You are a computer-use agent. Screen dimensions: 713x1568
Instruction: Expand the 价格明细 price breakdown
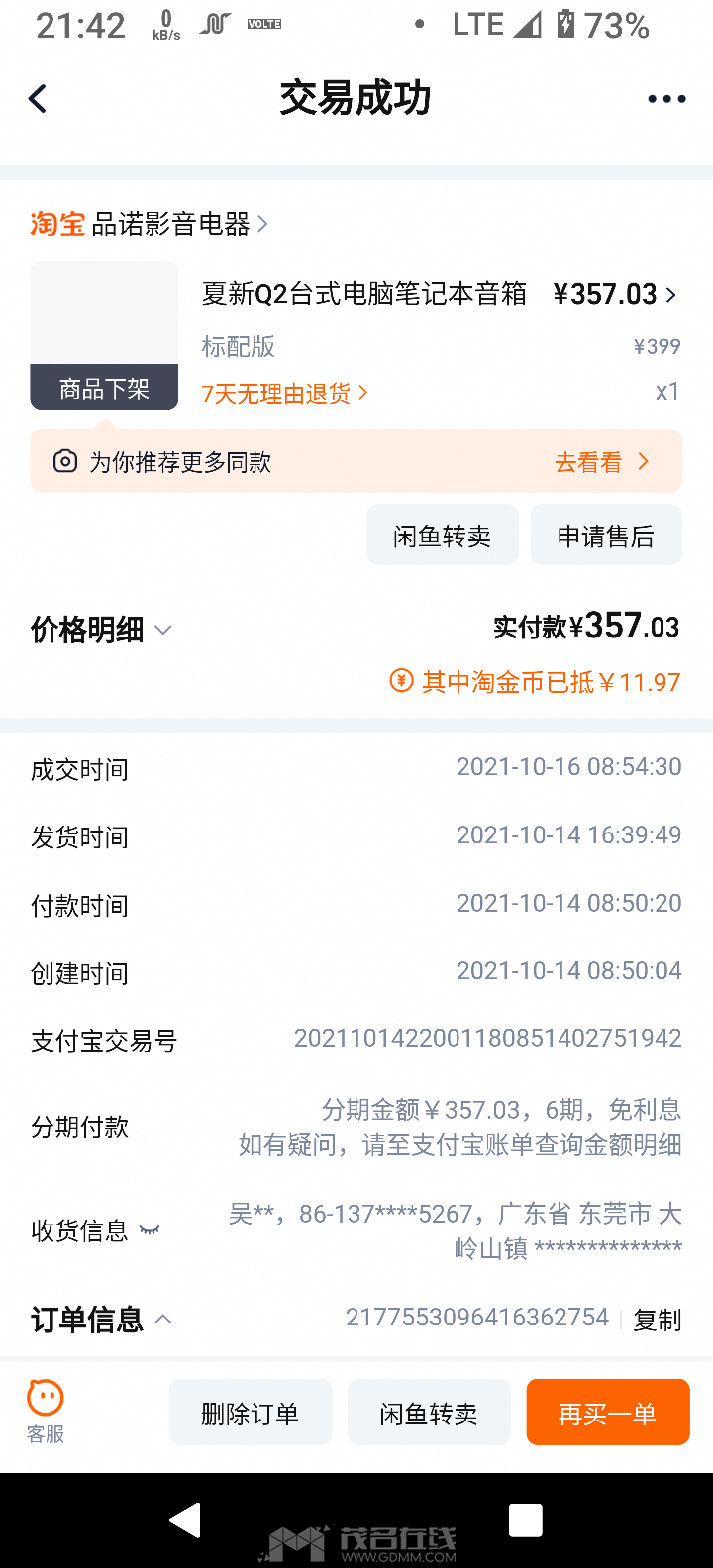(x=101, y=630)
